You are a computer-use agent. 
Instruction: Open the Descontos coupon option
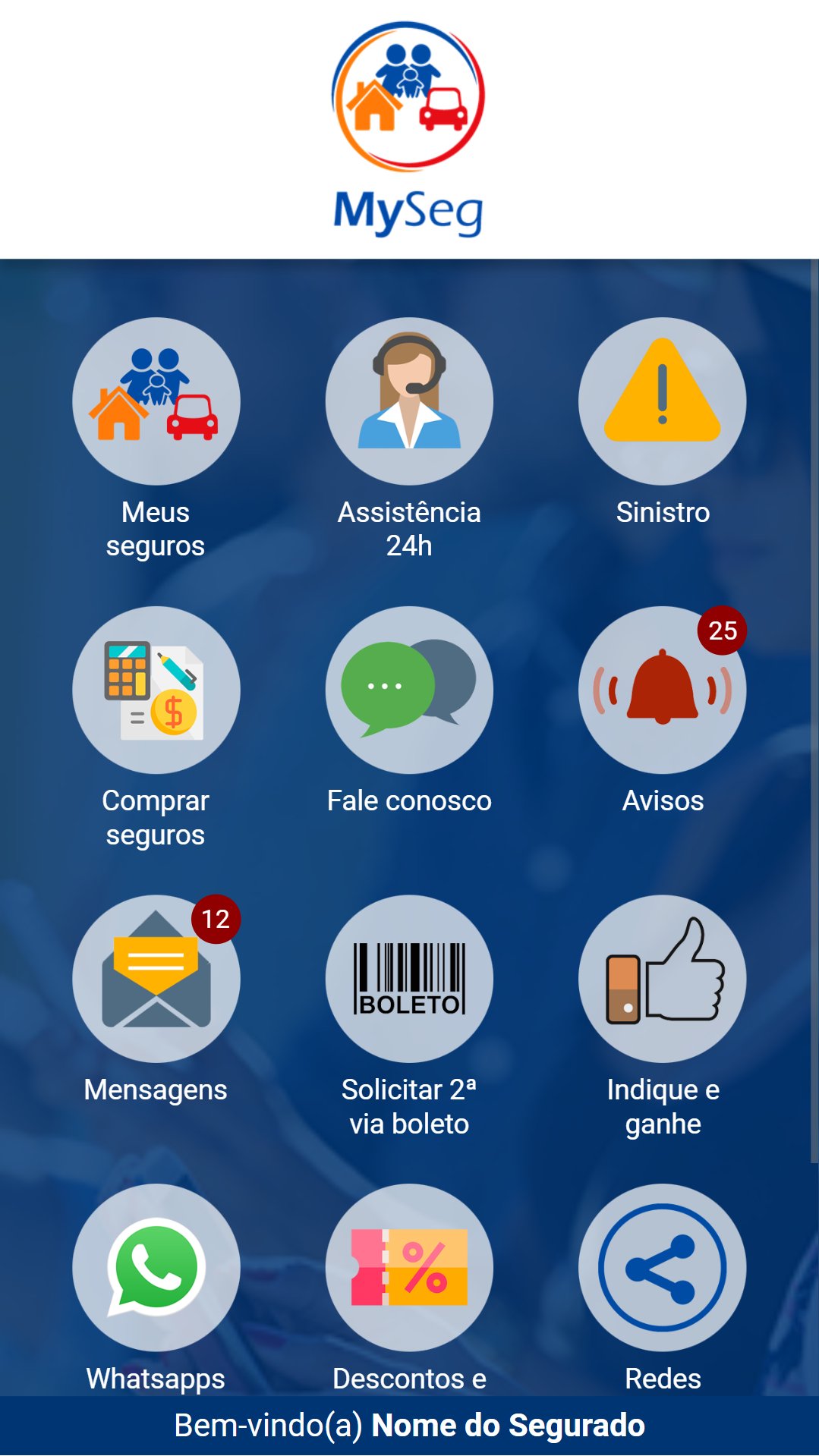(409, 1267)
